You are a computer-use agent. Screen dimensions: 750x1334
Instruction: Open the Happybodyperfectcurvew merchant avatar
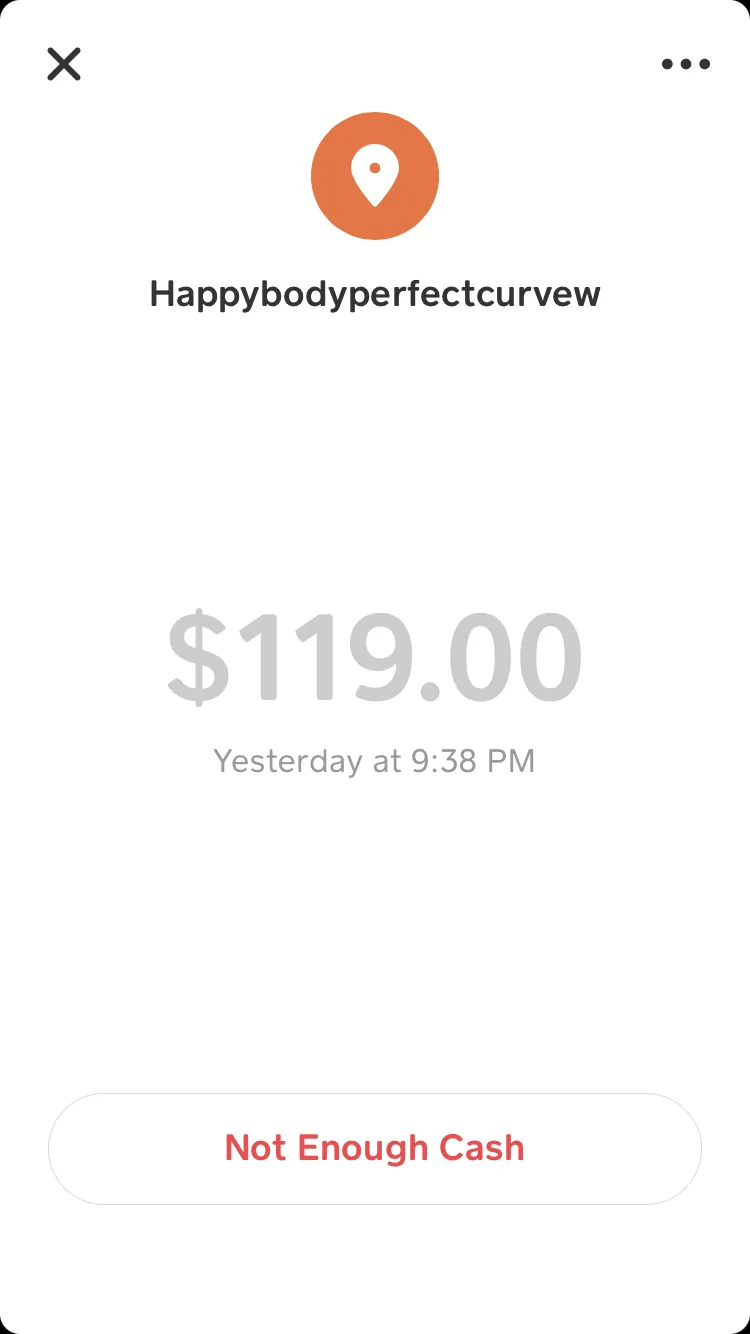375,176
